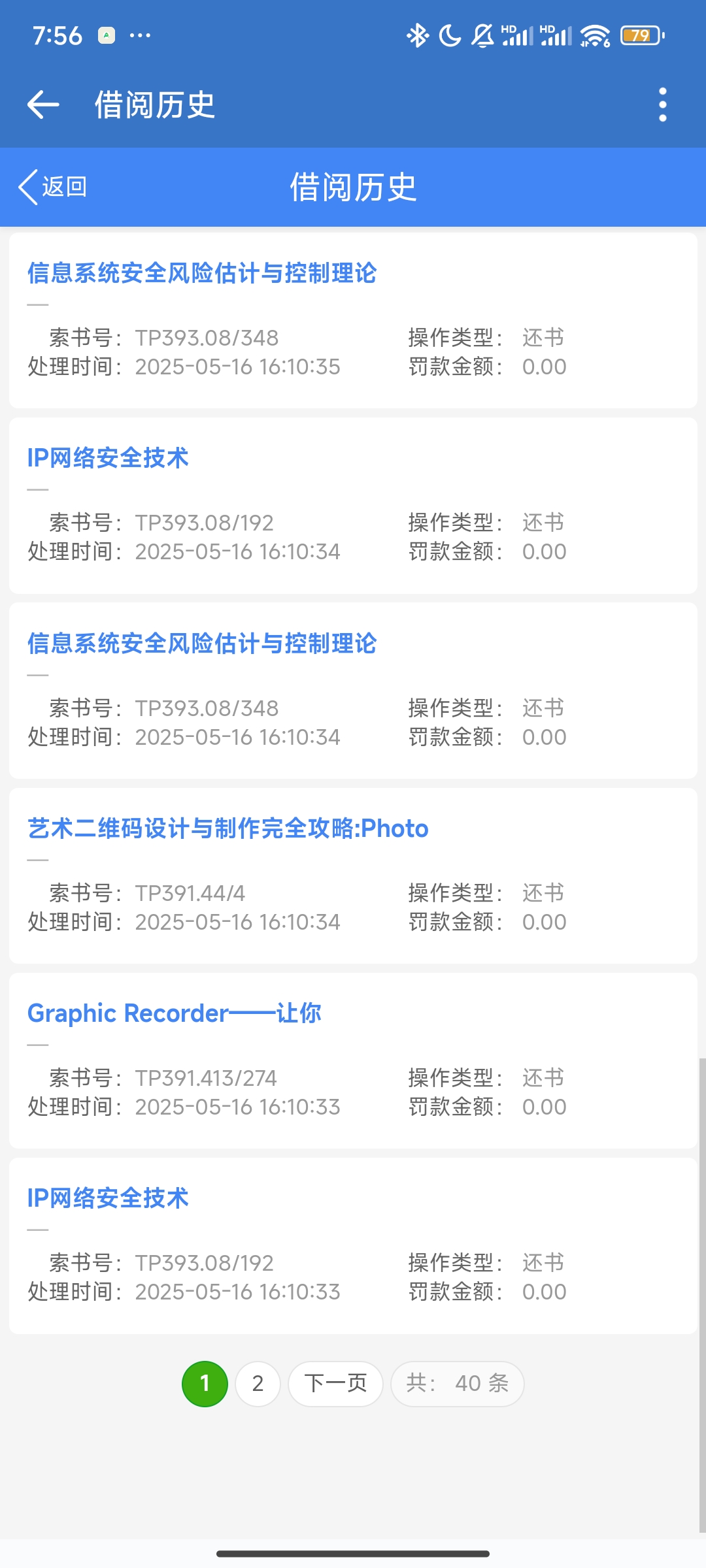Open the 艺术二维码设计与制作完全攻略:Photo book
This screenshot has height=1568, width=706.
pyautogui.click(x=227, y=828)
